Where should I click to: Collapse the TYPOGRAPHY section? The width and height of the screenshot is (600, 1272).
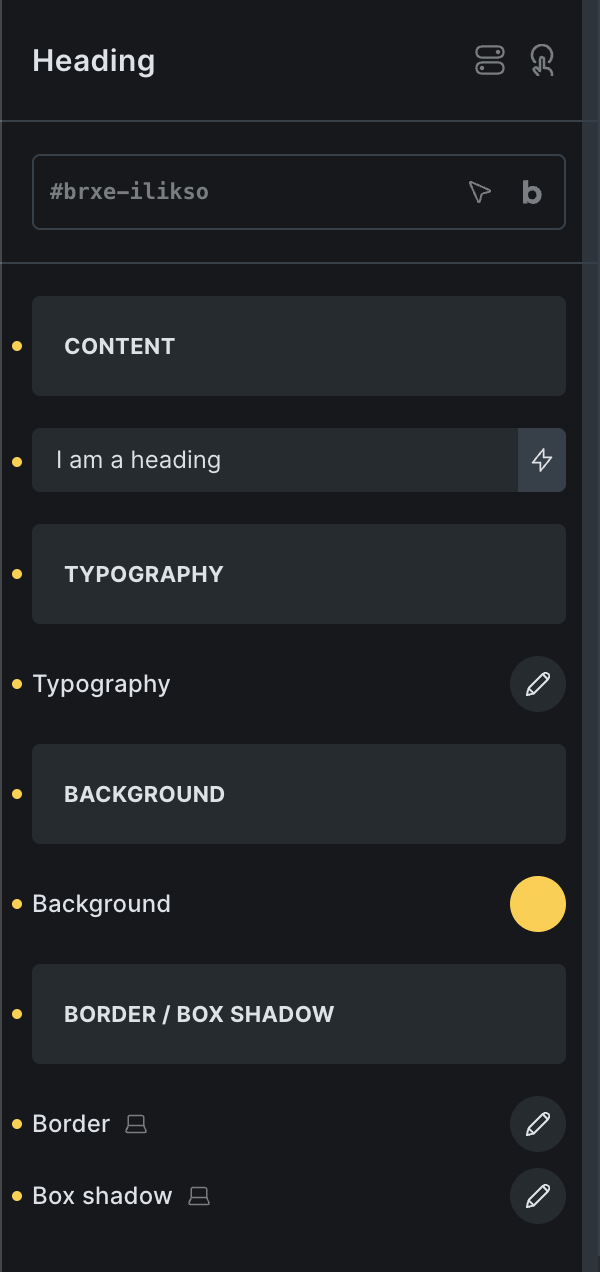click(299, 574)
